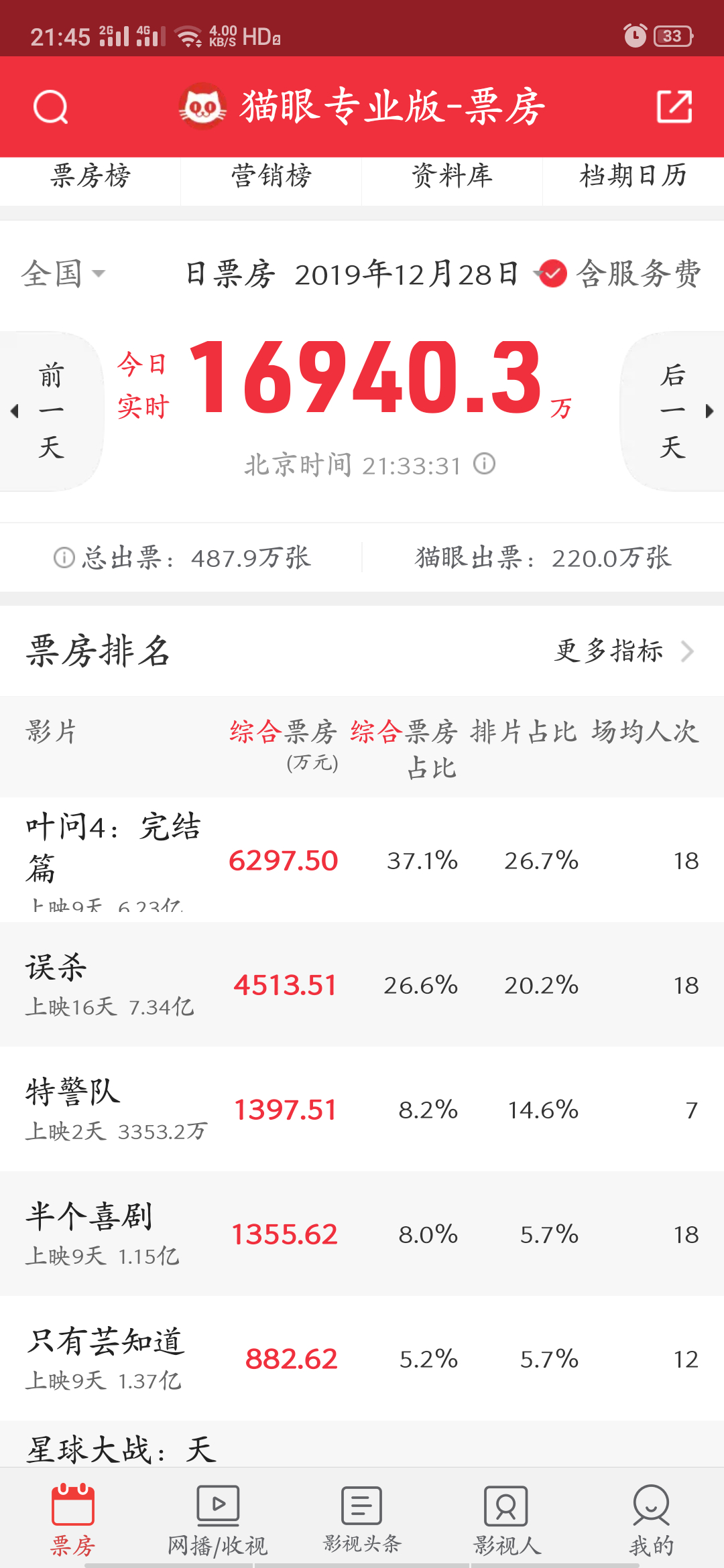Tap the info icon beside 北京时间

coord(484,464)
